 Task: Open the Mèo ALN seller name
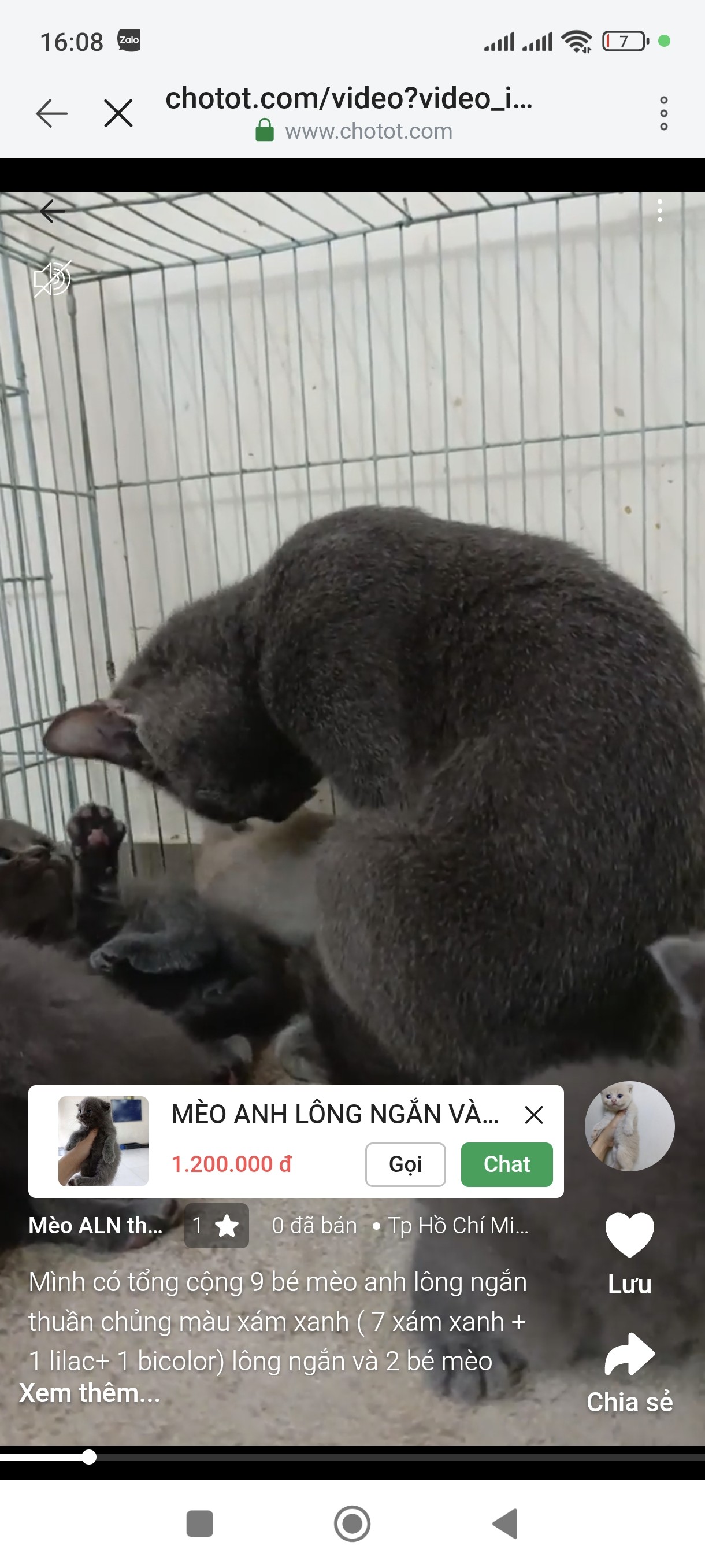(95, 1225)
